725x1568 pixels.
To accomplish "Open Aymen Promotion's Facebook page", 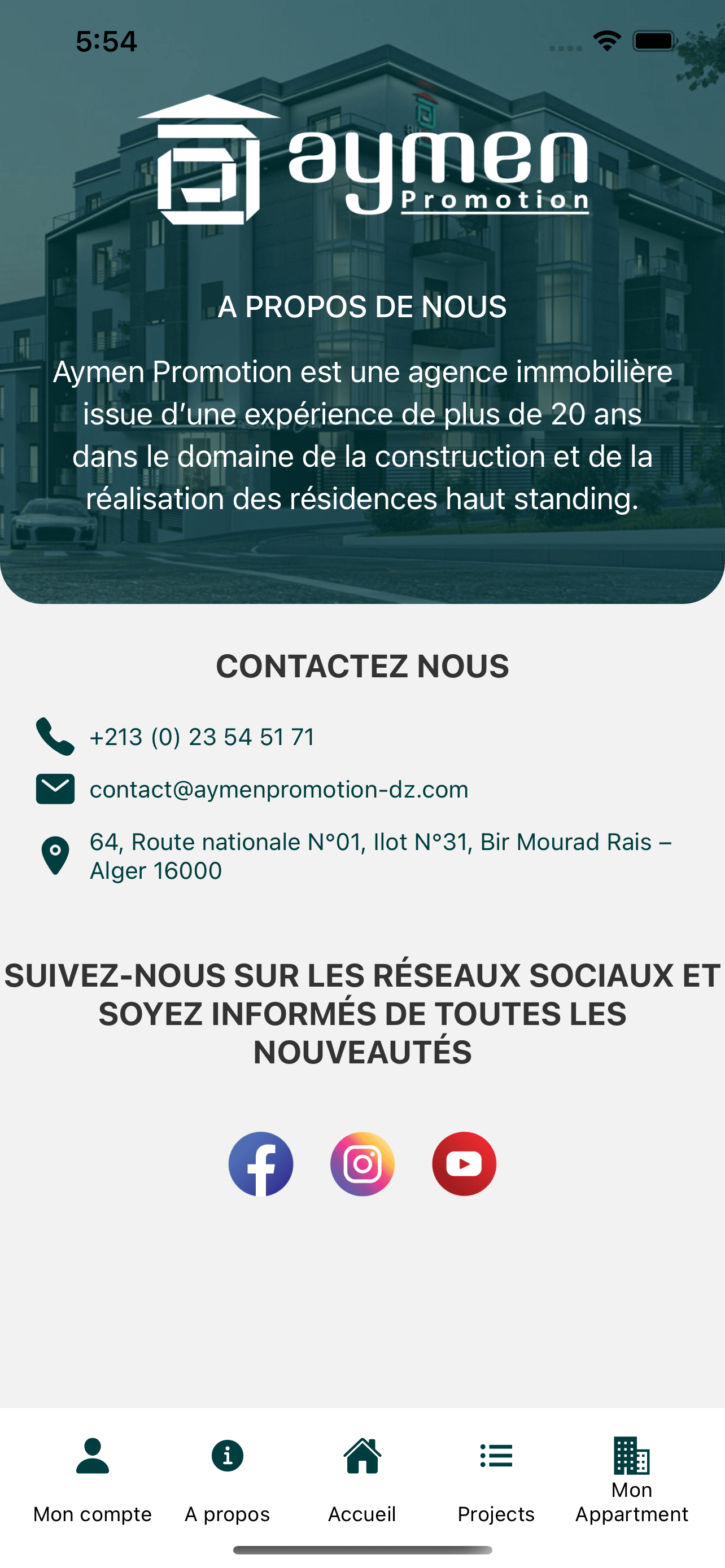I will click(260, 1164).
